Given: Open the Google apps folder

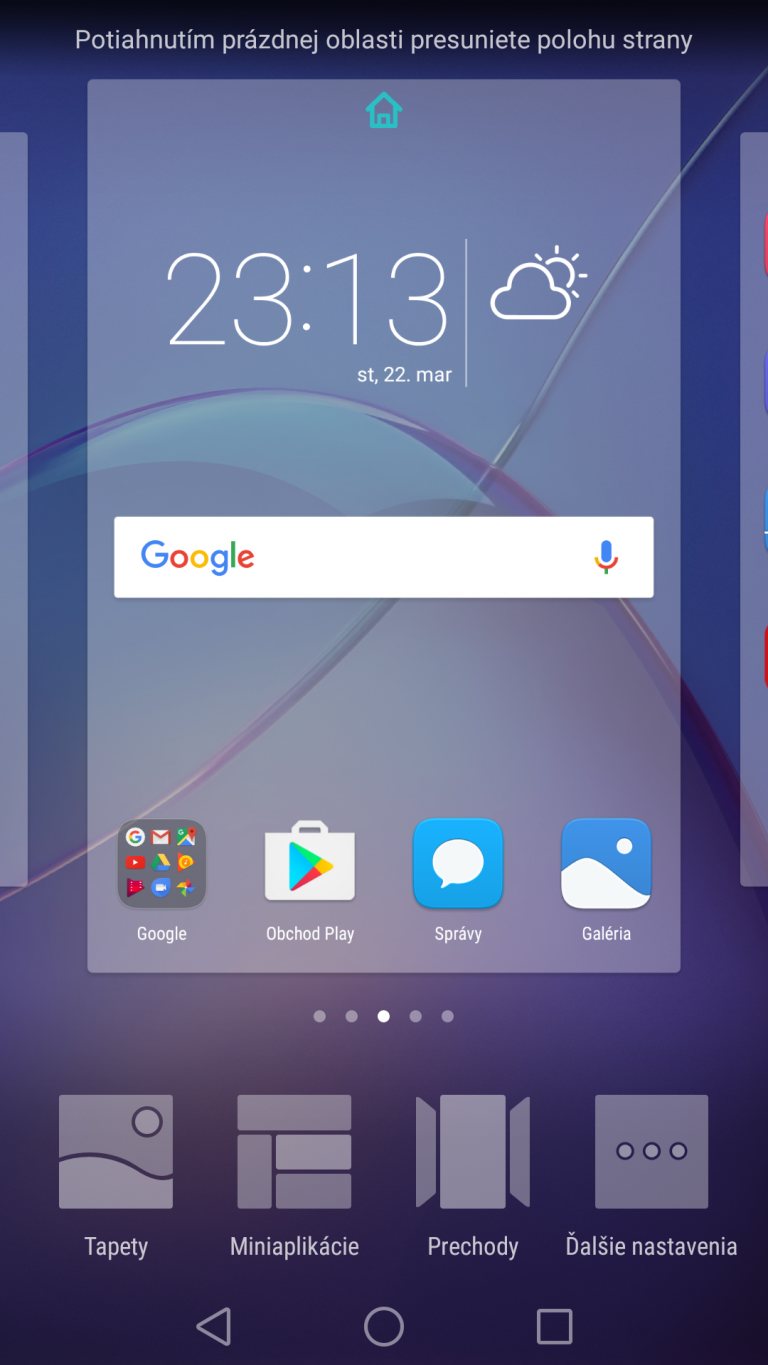Looking at the screenshot, I should [162, 864].
